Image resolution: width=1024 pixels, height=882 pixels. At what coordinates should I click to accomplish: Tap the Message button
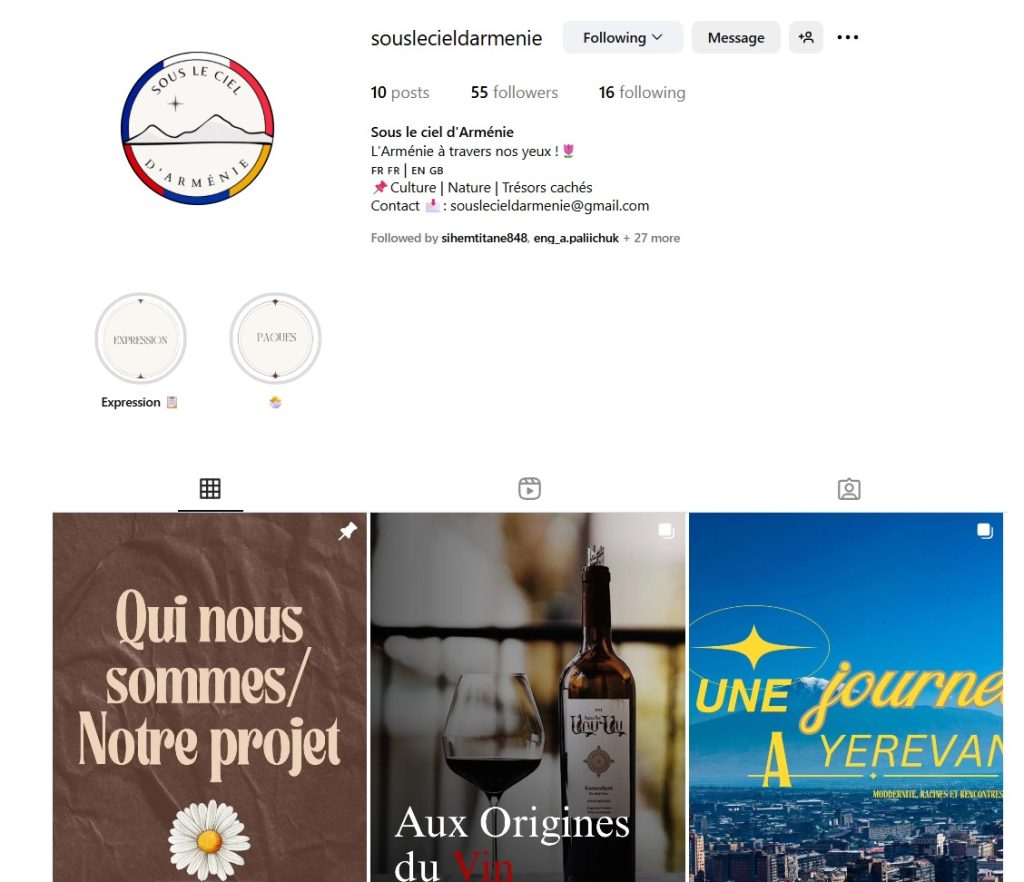click(x=735, y=38)
